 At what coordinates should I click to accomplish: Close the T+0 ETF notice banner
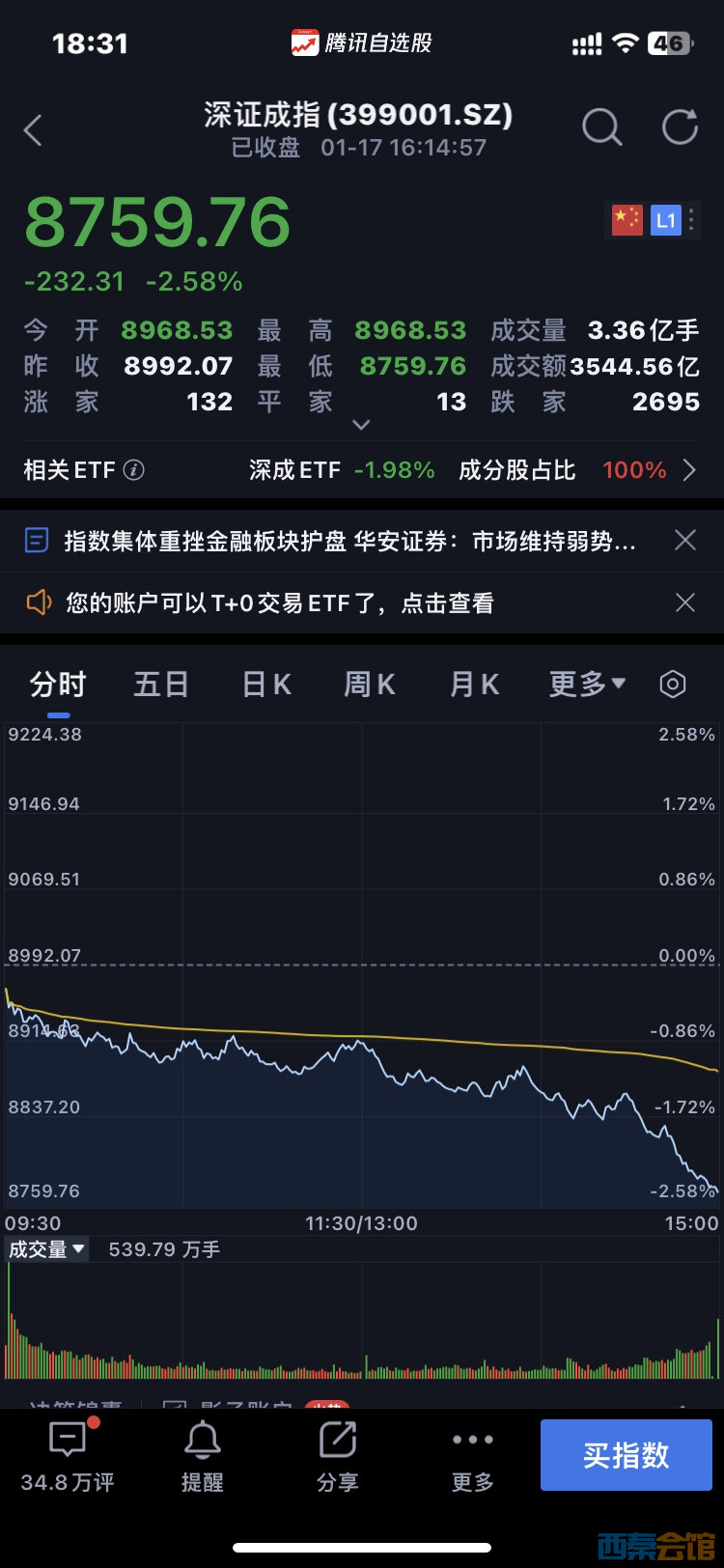pyautogui.click(x=684, y=603)
